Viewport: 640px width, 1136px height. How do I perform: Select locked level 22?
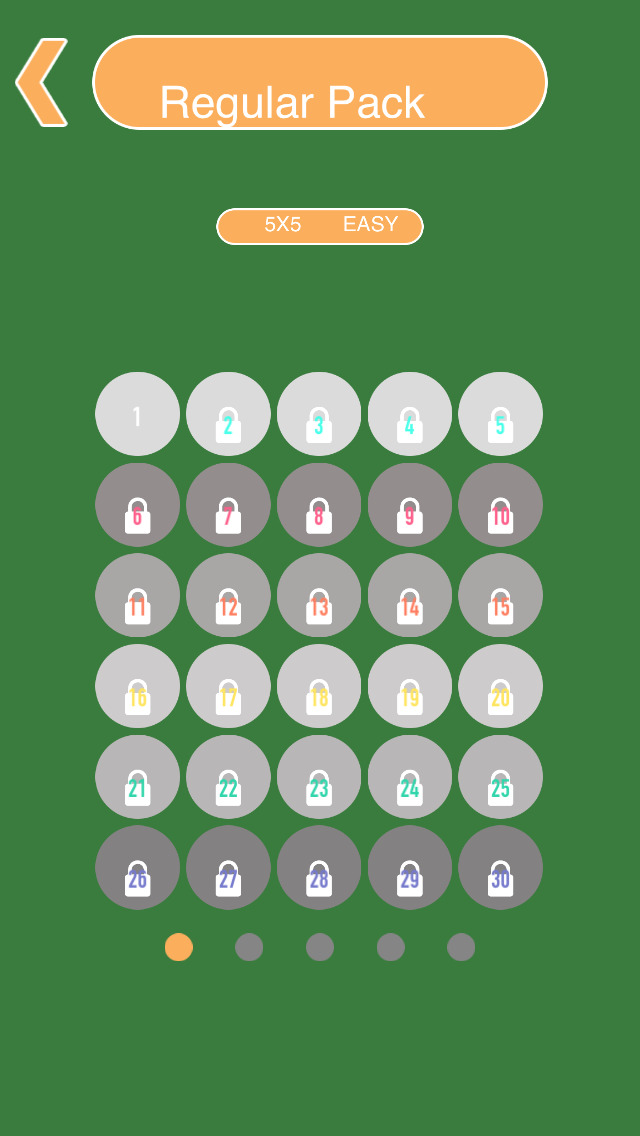[228, 777]
